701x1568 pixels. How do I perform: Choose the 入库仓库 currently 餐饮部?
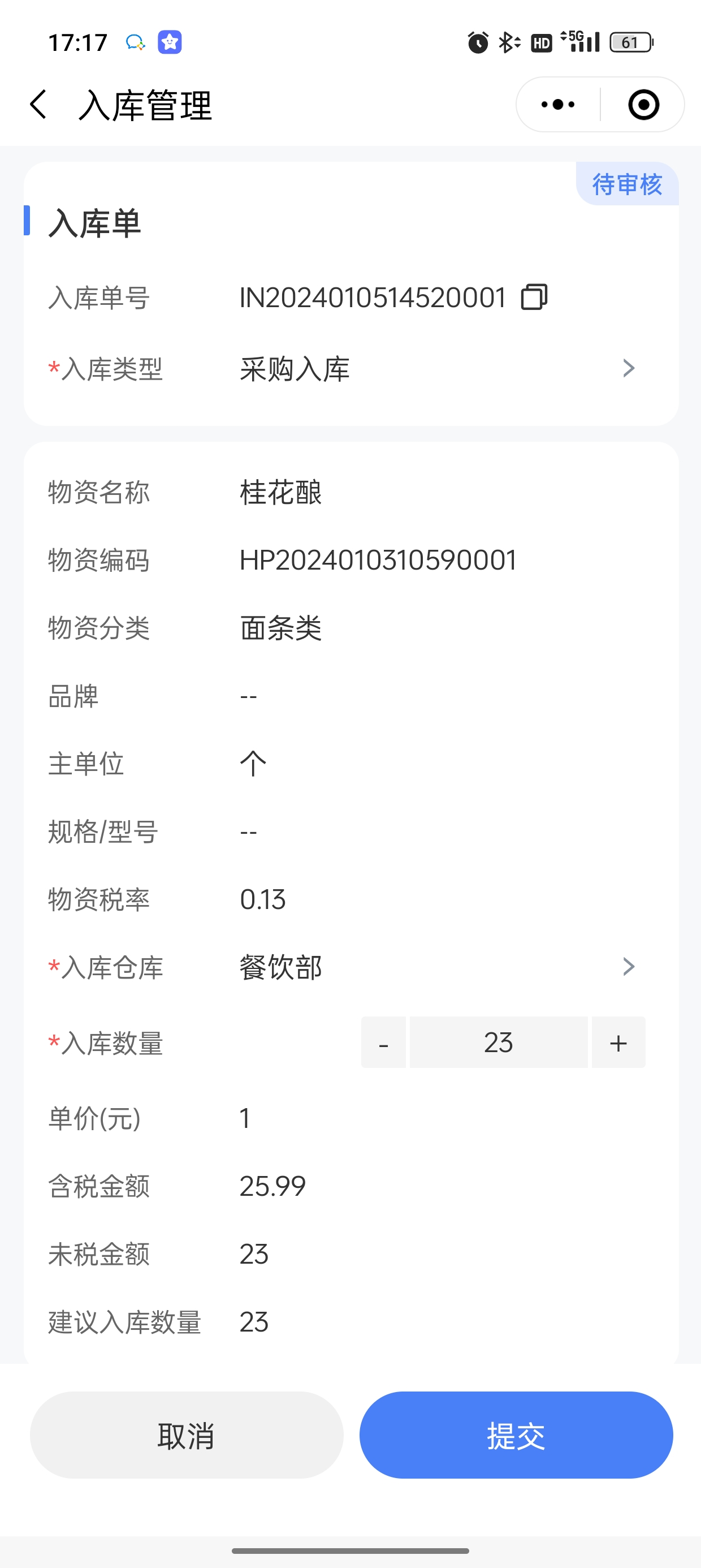[x=437, y=967]
